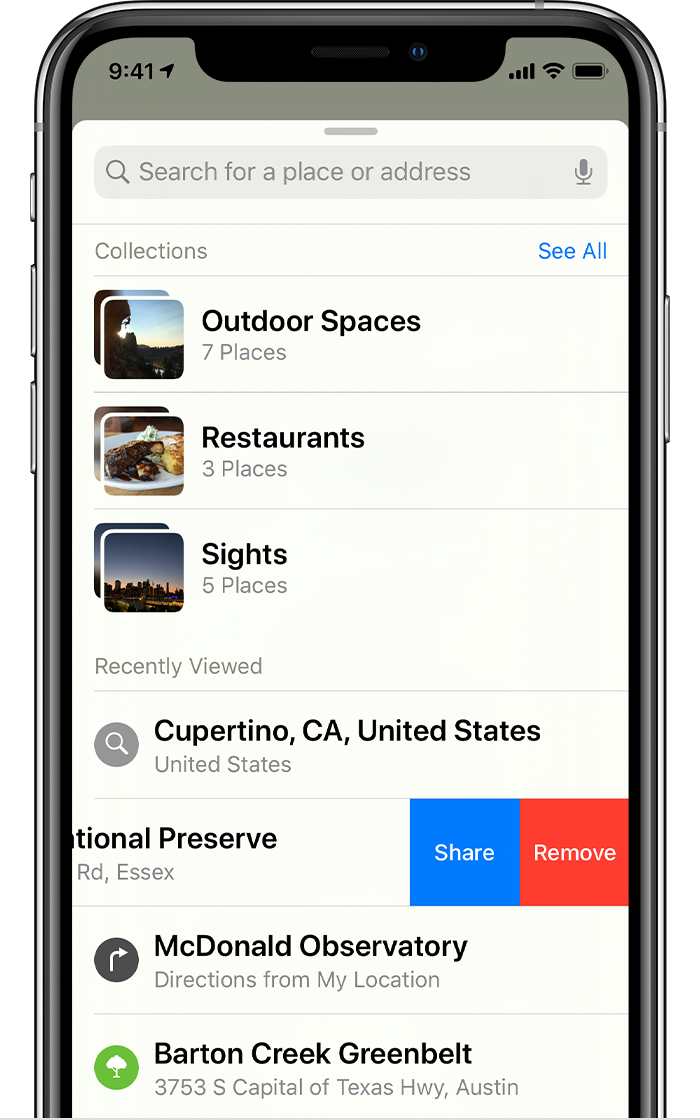700x1120 pixels.
Task: Open McDonald Observatory directions
Action: click(x=310, y=960)
